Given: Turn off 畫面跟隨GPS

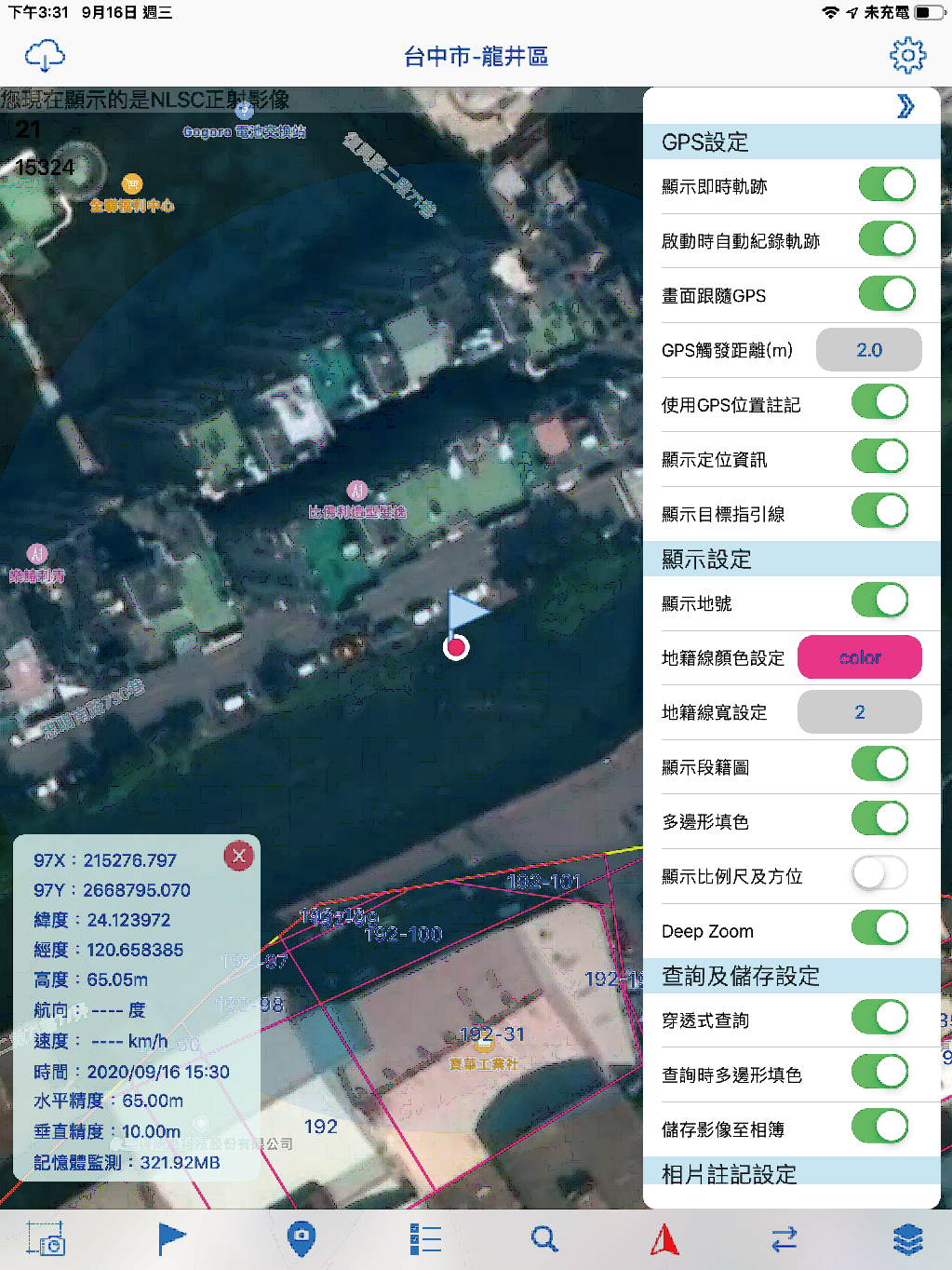Looking at the screenshot, I should click(x=886, y=294).
